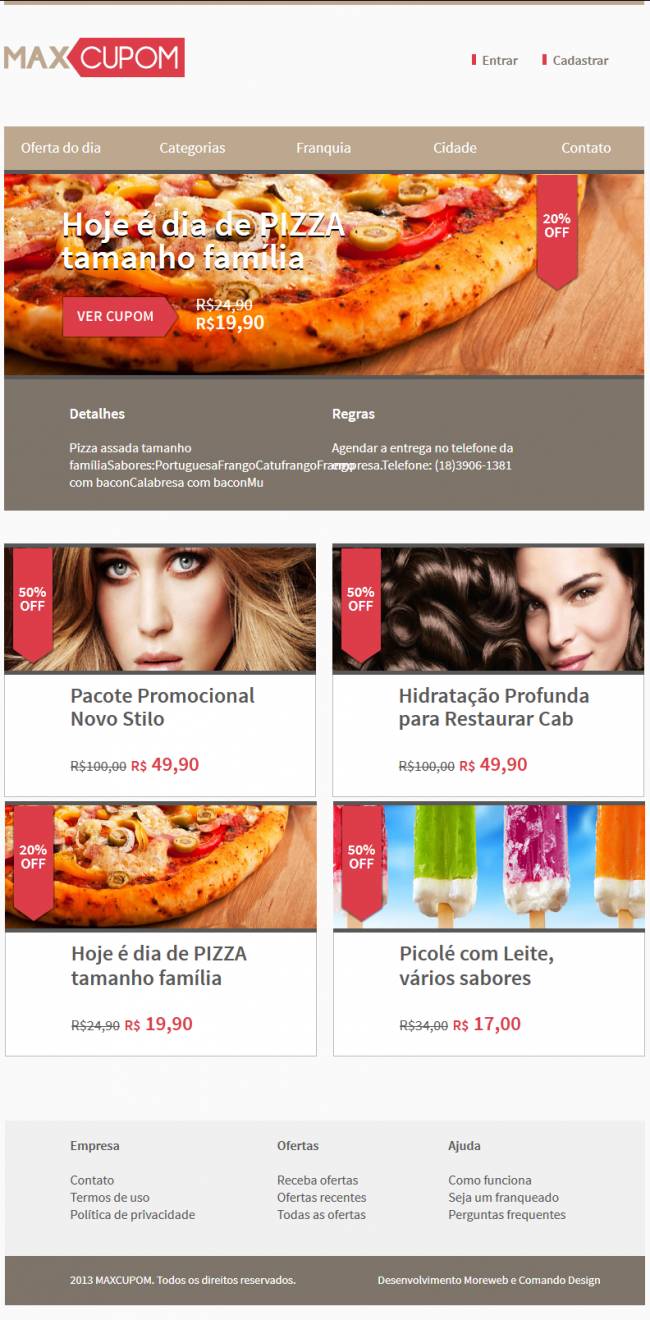The width and height of the screenshot is (650, 1320).
Task: Open the Pacote Promocional Novo Stilo offer
Action: pos(160,670)
